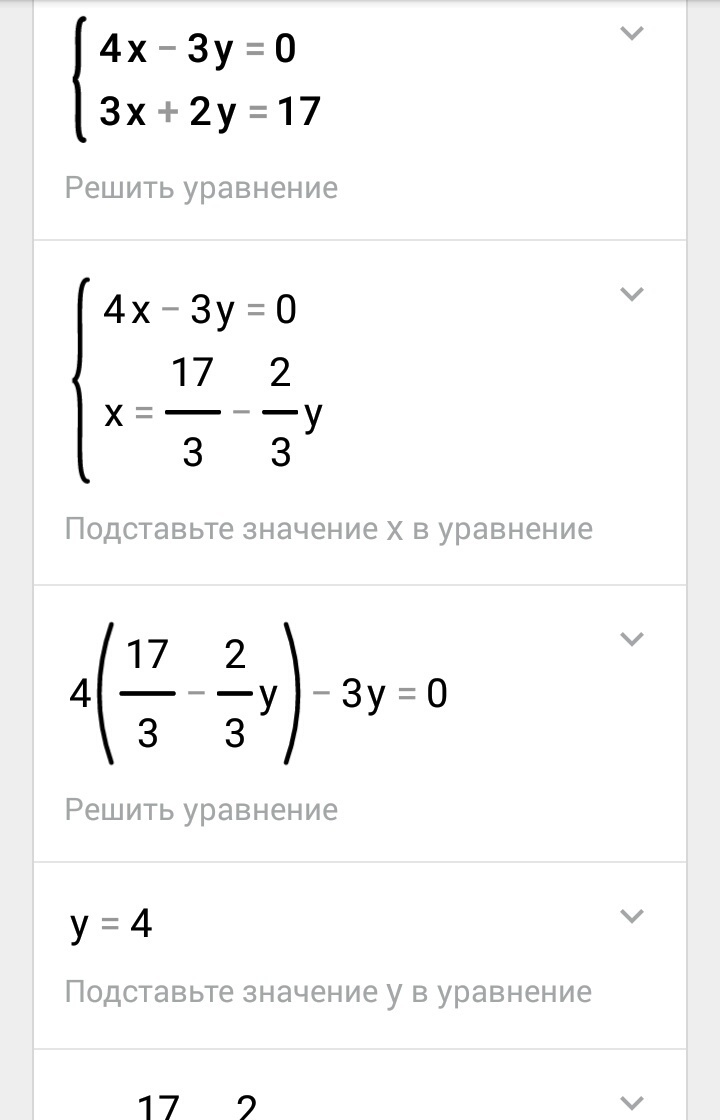The width and height of the screenshot is (720, 1120).
Task: Expand the substitution step 4(17/3 − 2/3y) − 3y = 0
Action: (632, 638)
